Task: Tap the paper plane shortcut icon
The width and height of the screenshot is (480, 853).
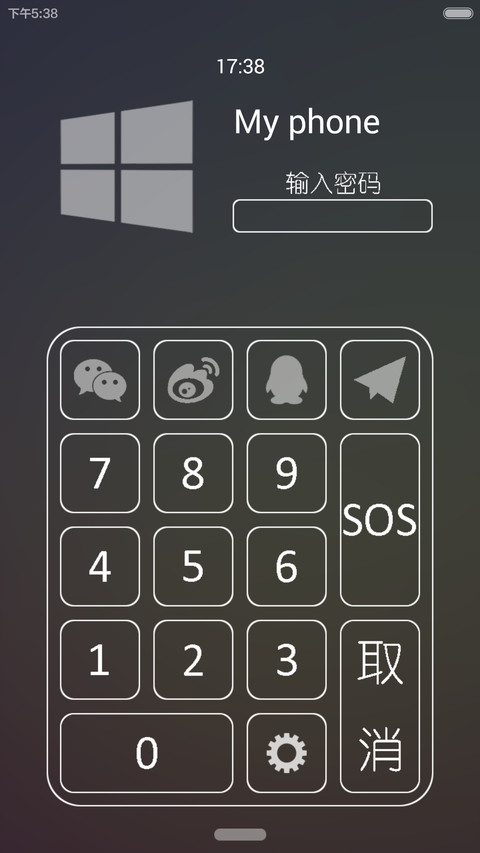Action: 380,380
